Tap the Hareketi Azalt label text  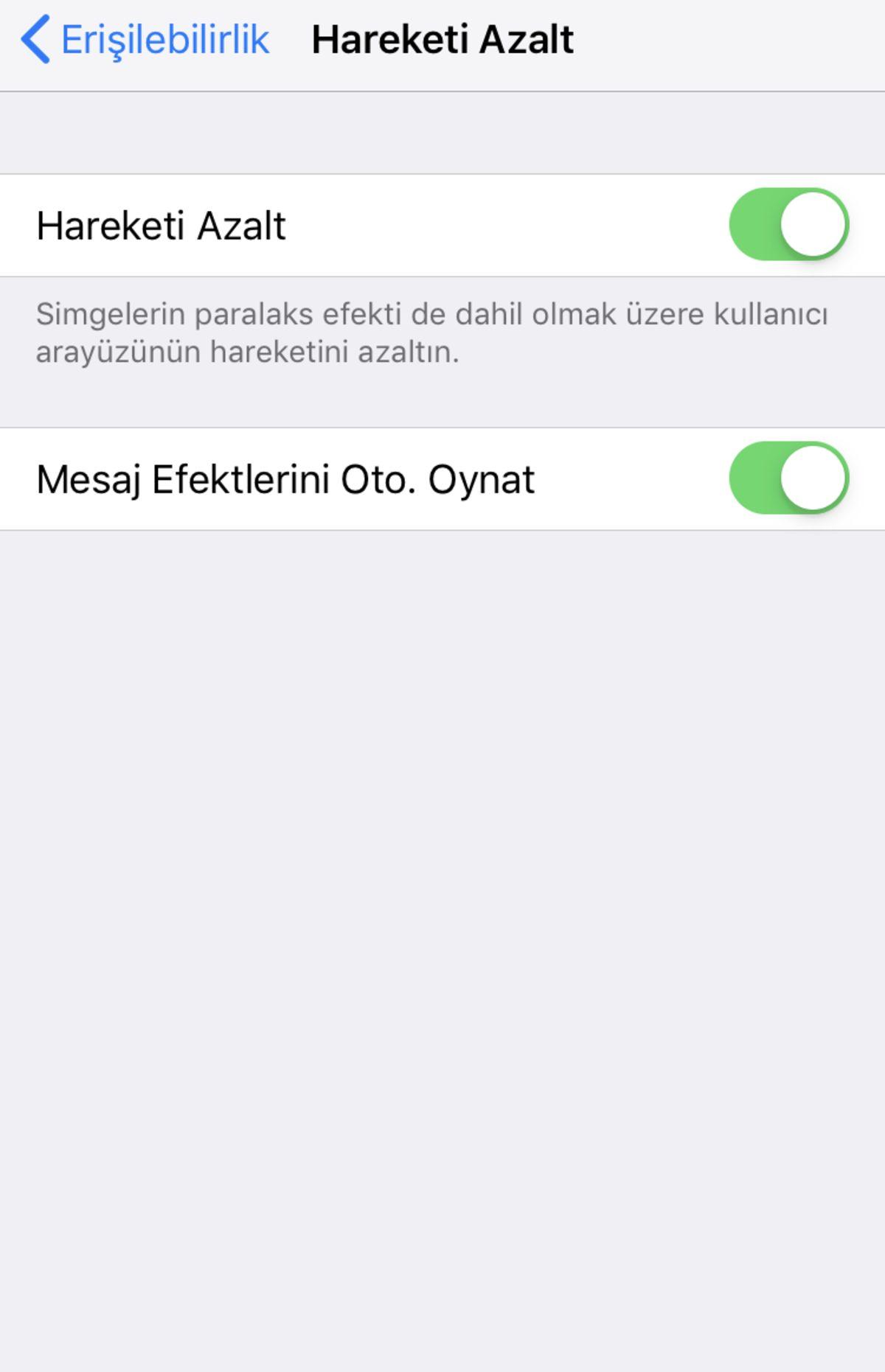[x=162, y=226]
